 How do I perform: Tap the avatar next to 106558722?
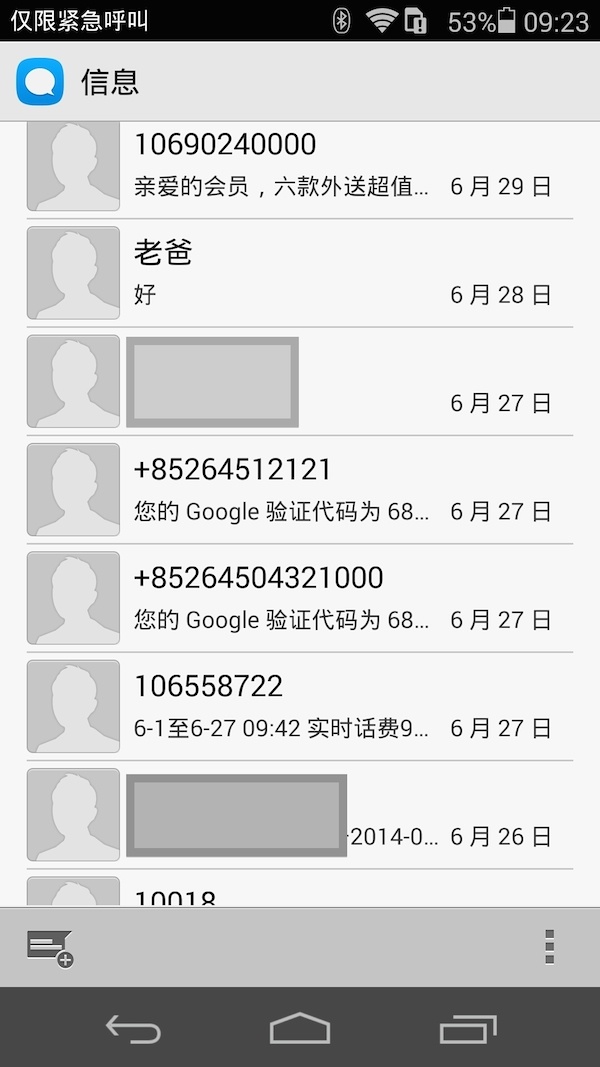(73, 706)
